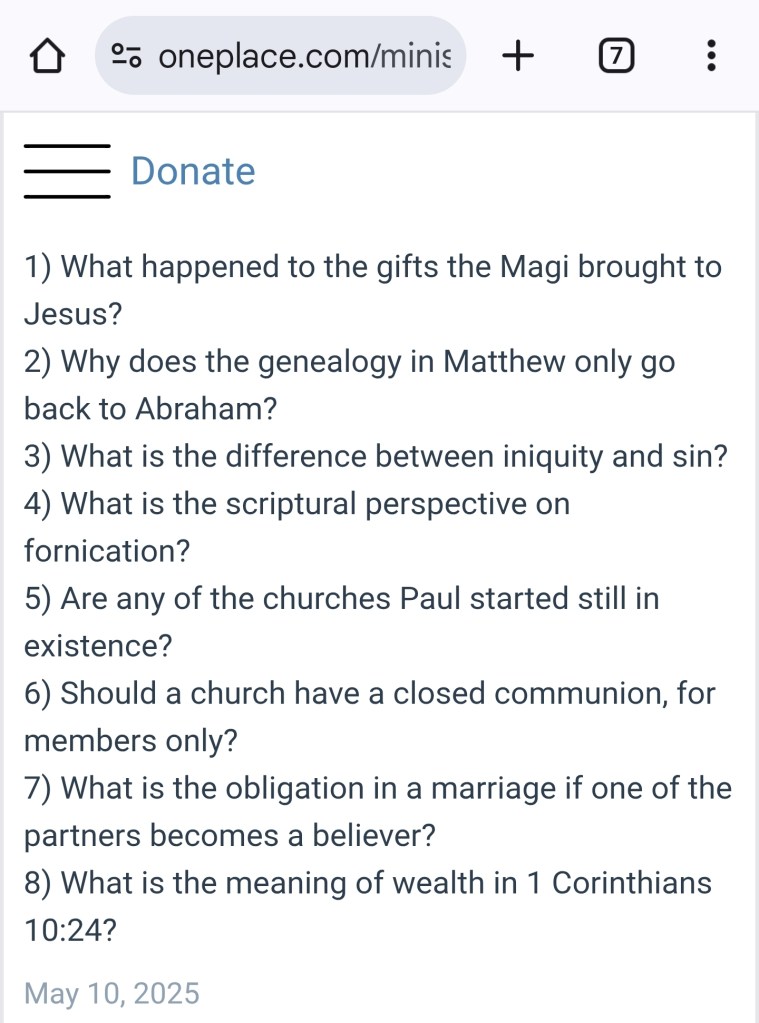Open the browser overflow menu

711,56
